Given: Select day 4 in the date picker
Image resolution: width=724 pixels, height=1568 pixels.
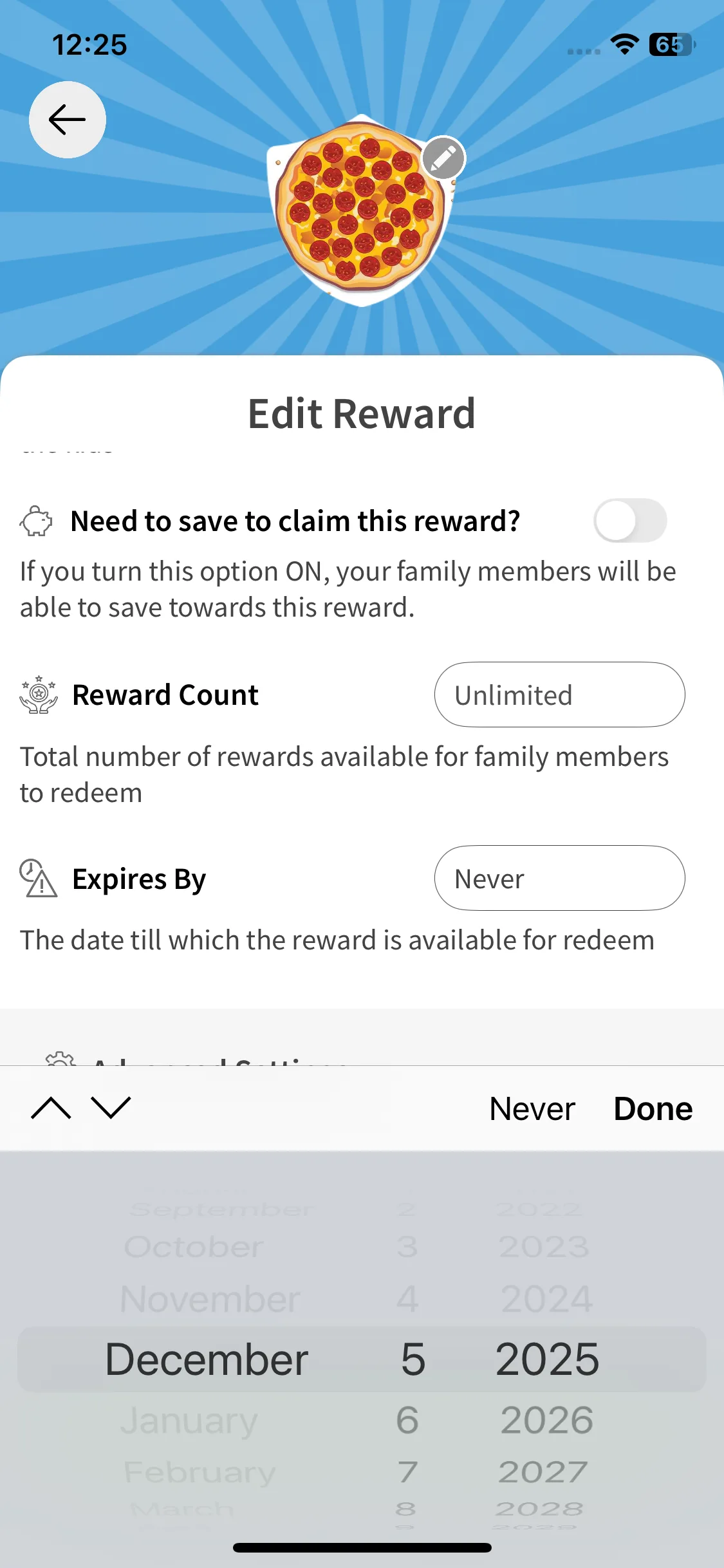Looking at the screenshot, I should click(407, 1299).
